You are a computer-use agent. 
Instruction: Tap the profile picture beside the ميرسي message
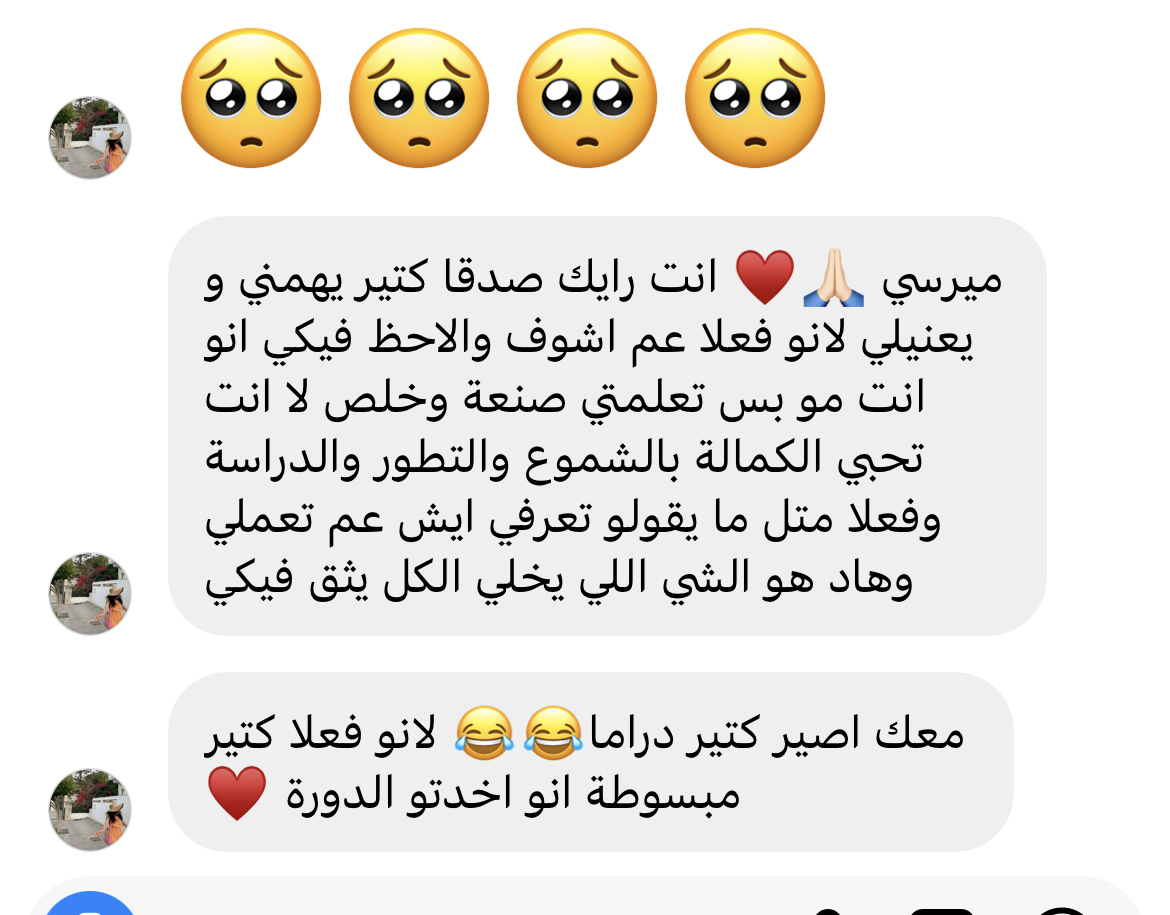pos(90,594)
